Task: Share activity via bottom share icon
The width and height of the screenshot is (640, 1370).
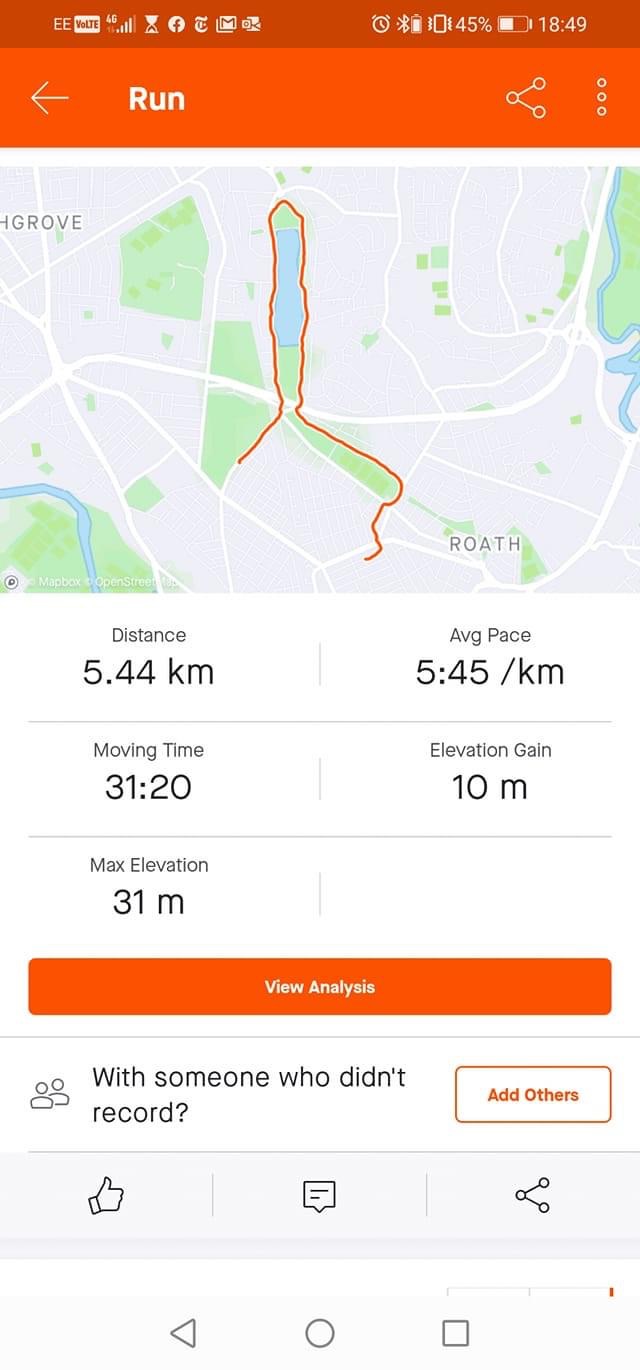Action: coord(532,1195)
